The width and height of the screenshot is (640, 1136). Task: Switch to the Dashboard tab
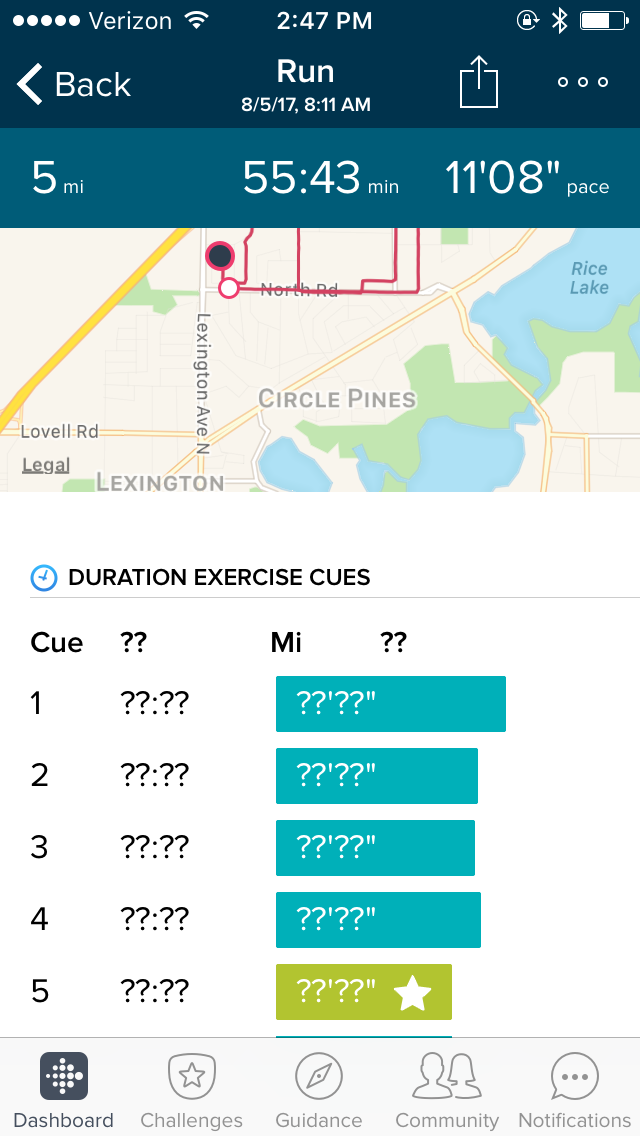63,1090
